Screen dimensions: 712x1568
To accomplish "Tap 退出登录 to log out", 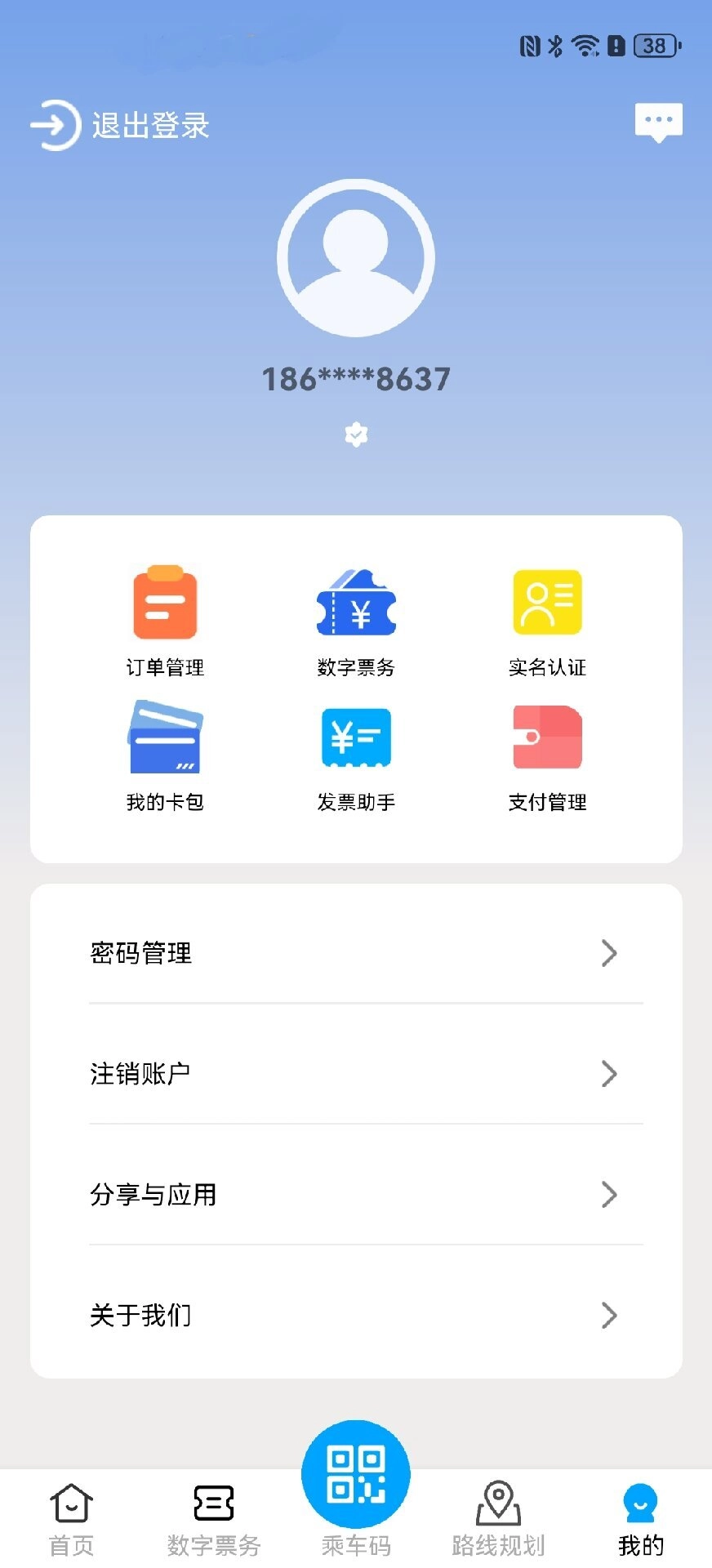I will pyautogui.click(x=149, y=126).
